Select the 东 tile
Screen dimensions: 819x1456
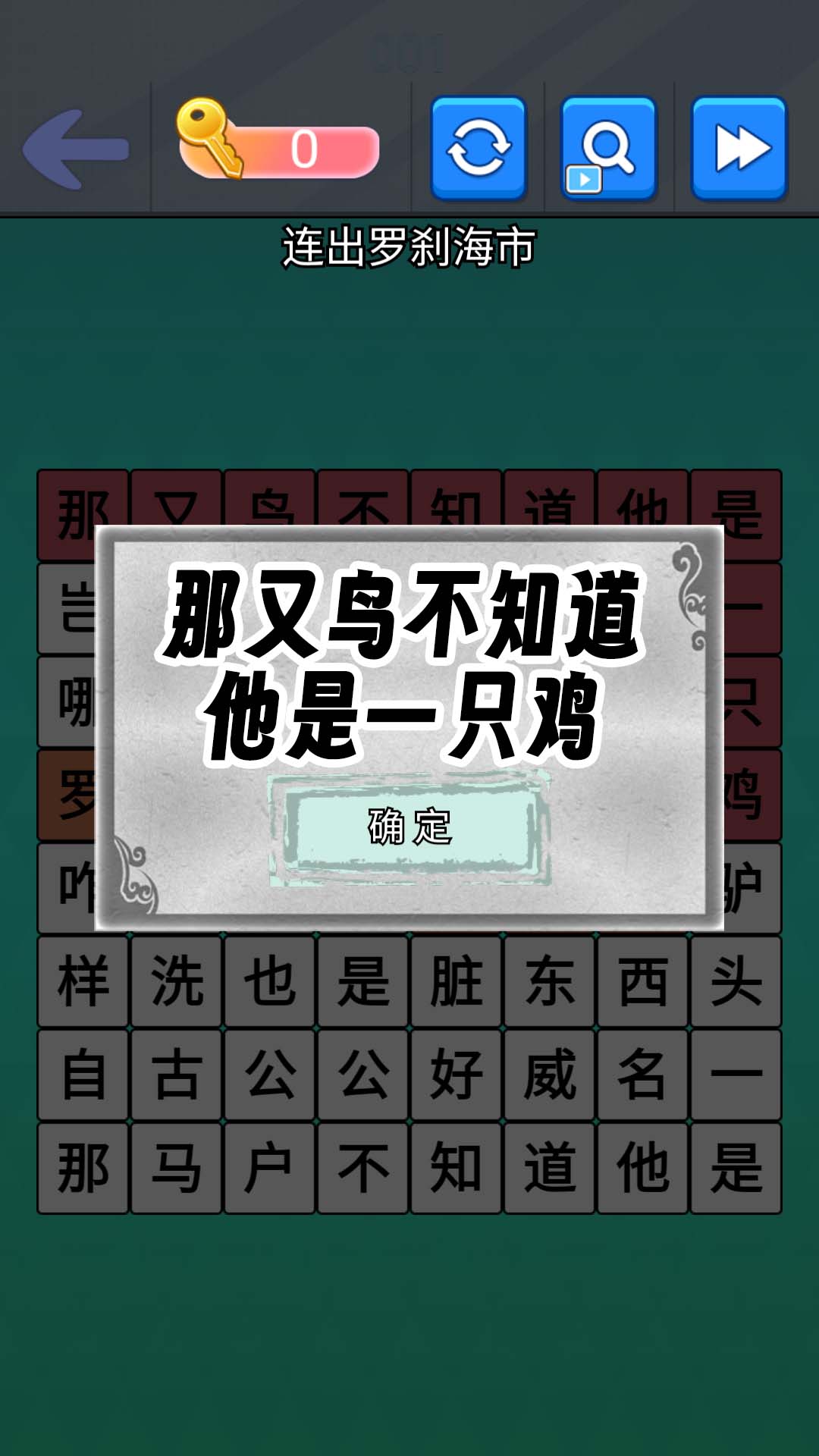550,981
